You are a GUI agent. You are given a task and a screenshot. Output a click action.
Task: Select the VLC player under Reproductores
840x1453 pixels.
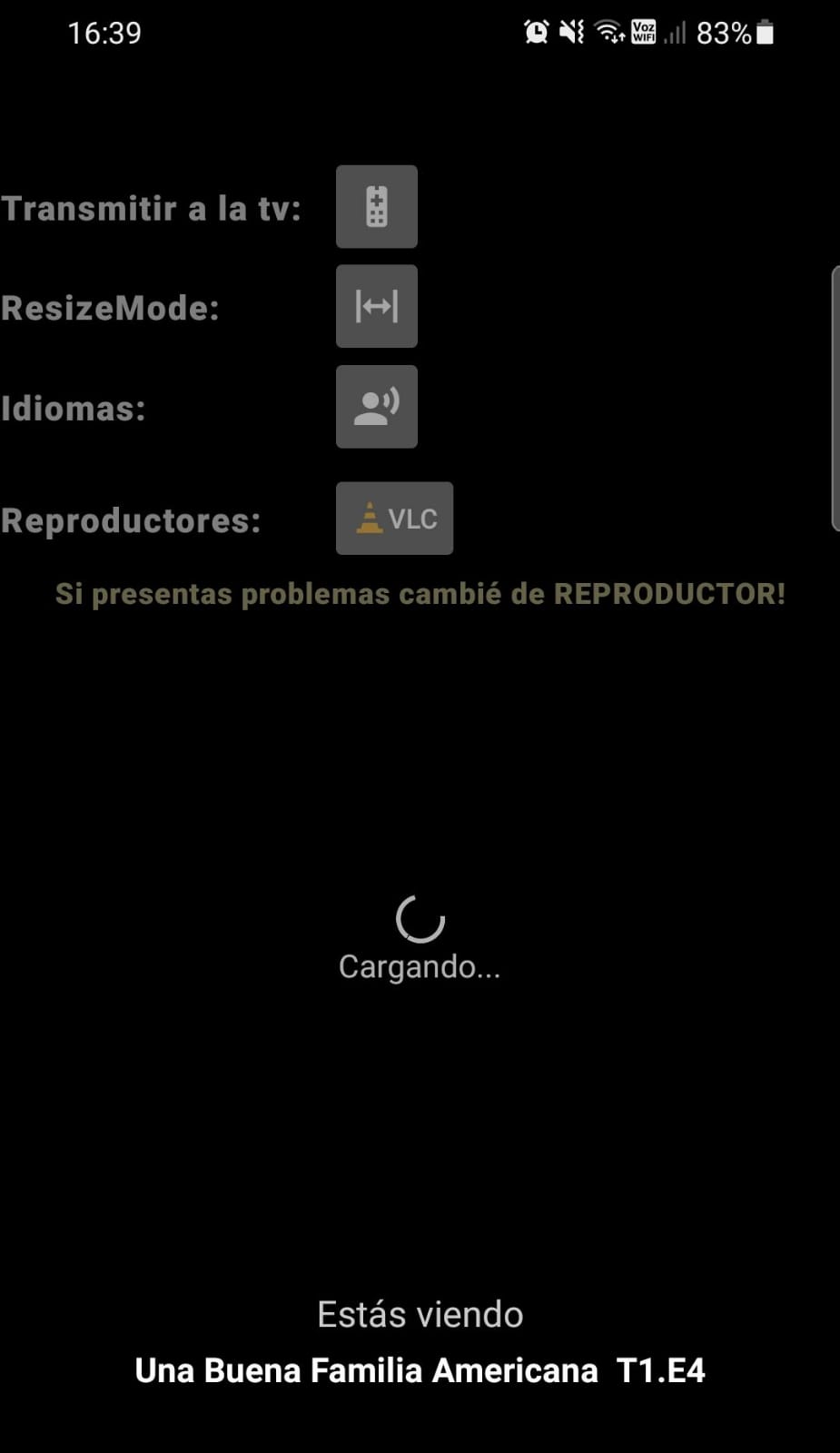tap(394, 519)
